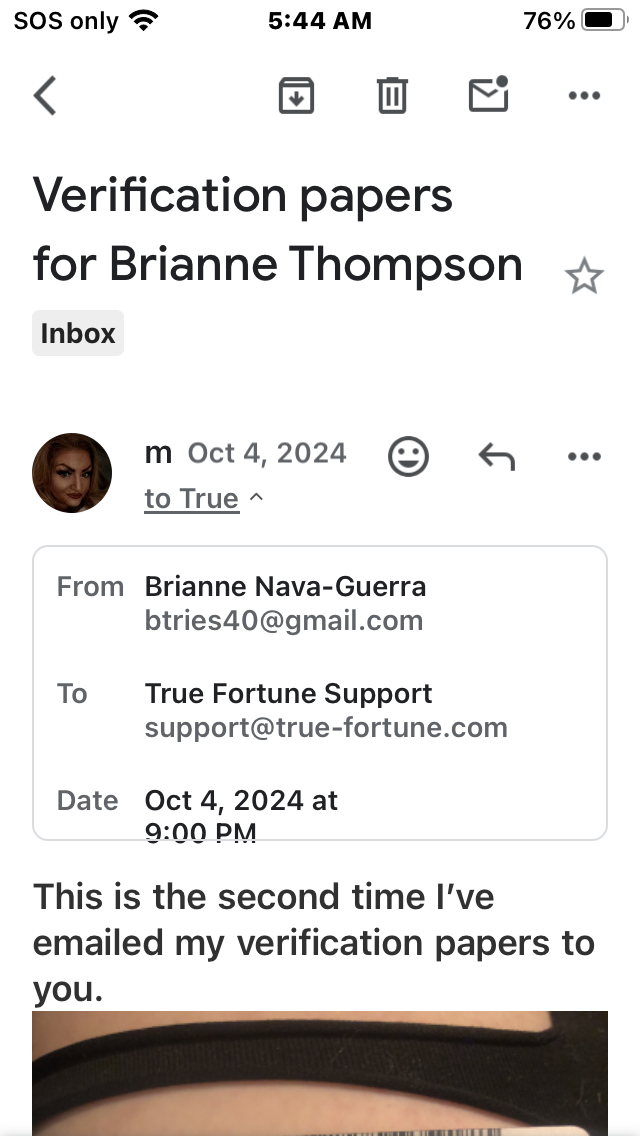Go back to the inbox list

pos(45,96)
